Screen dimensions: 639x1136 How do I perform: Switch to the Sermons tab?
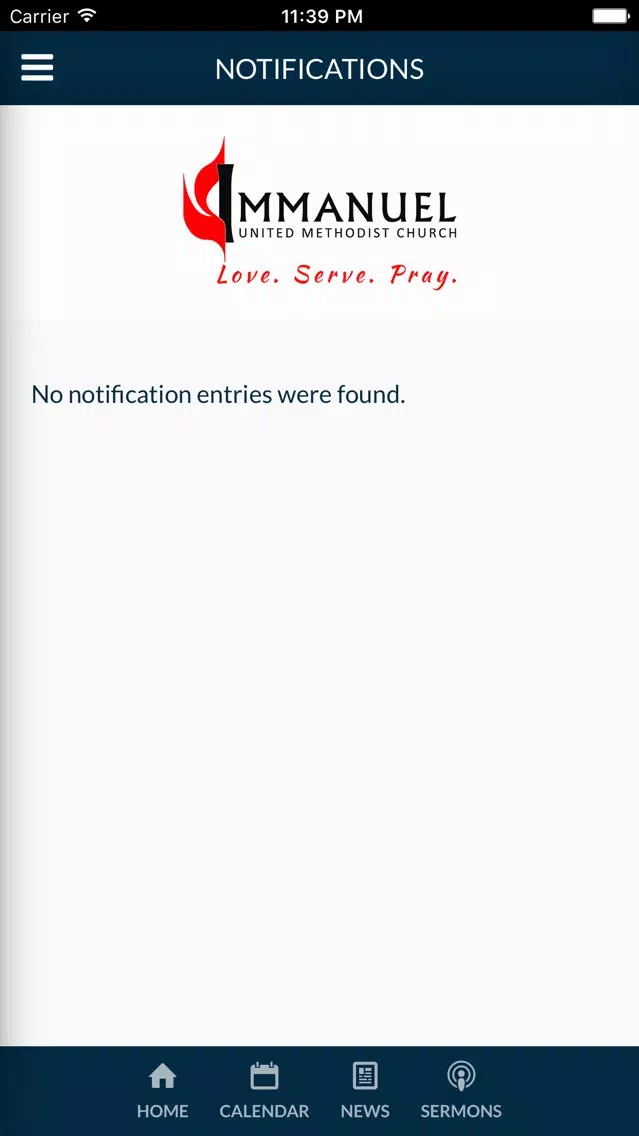click(460, 1090)
